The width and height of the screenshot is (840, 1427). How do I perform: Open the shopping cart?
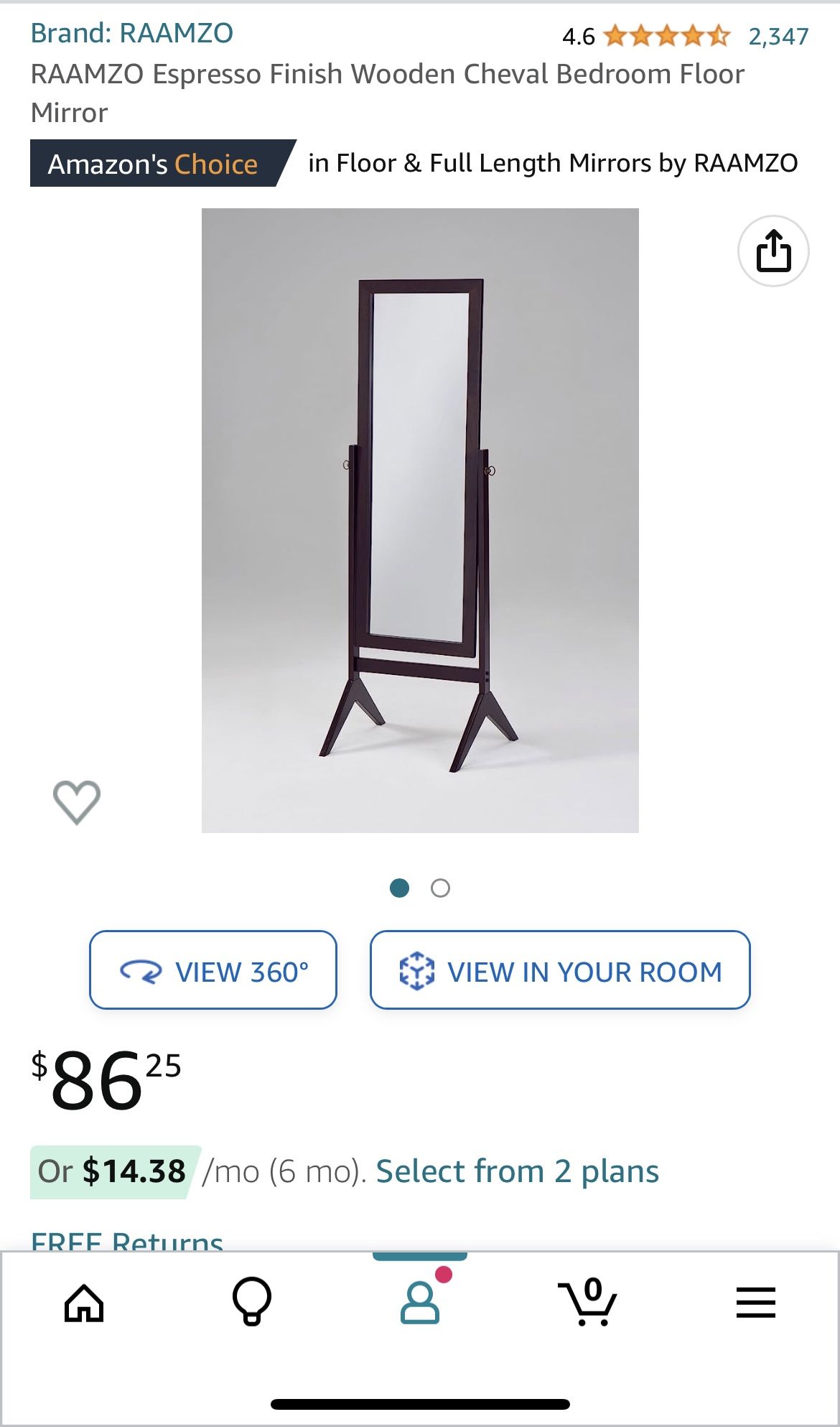(x=588, y=1303)
